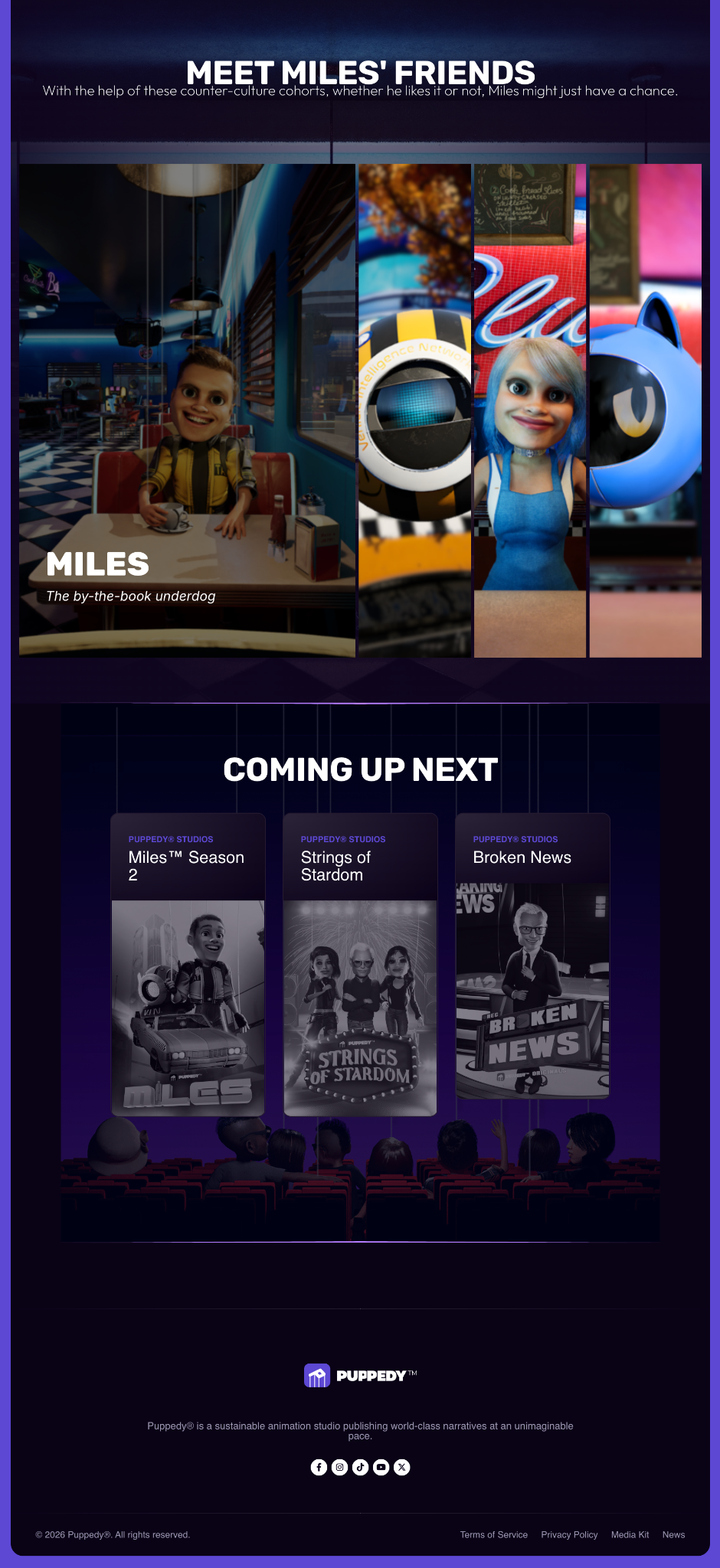
Task: Open the Privacy Policy link
Action: pyautogui.click(x=569, y=1534)
